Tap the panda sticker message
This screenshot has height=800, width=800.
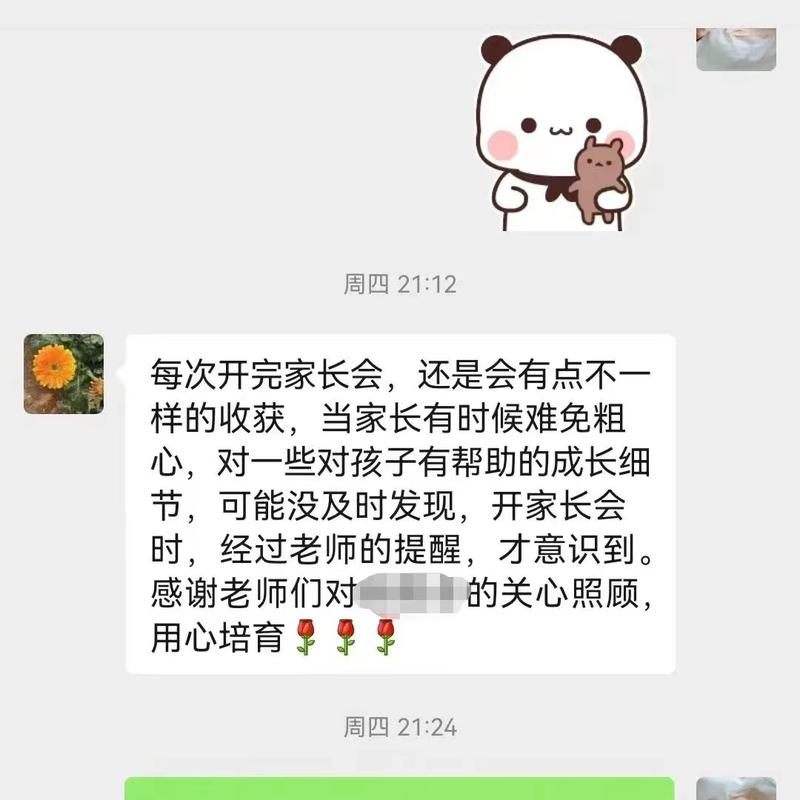(x=560, y=130)
